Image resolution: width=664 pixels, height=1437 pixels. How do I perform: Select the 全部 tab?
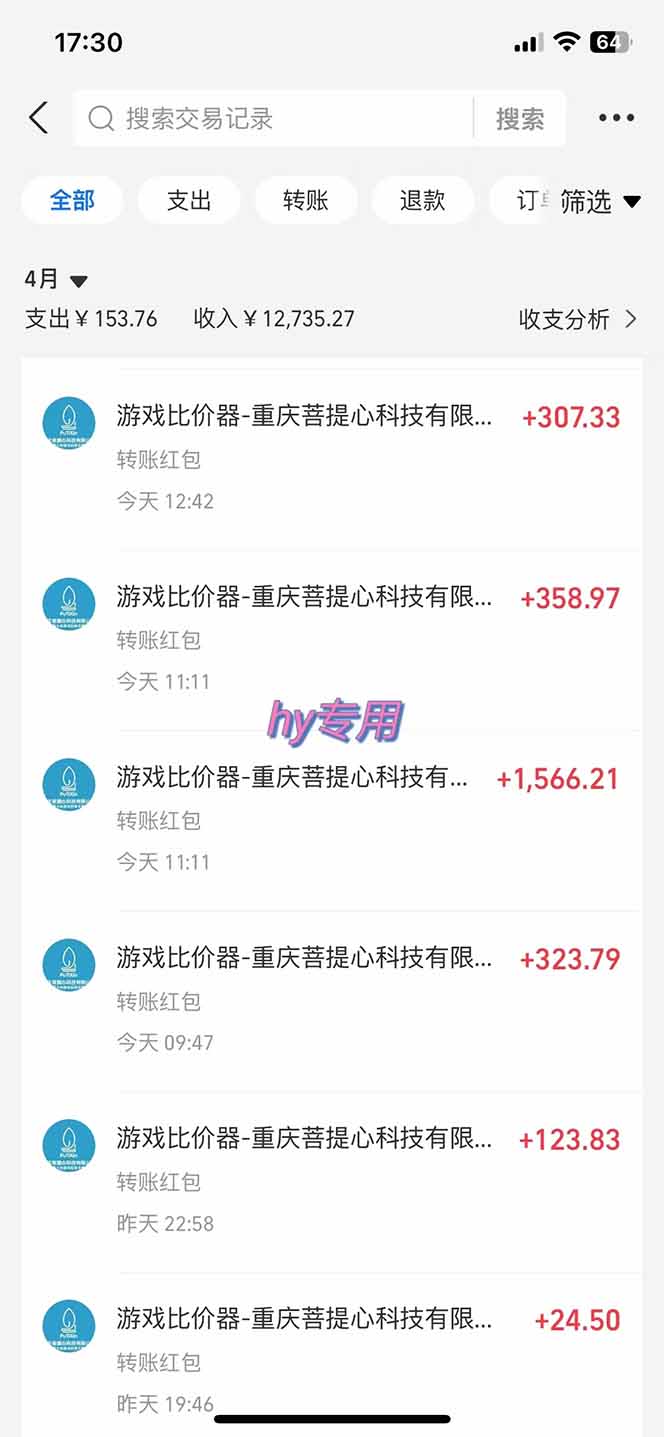click(x=72, y=200)
